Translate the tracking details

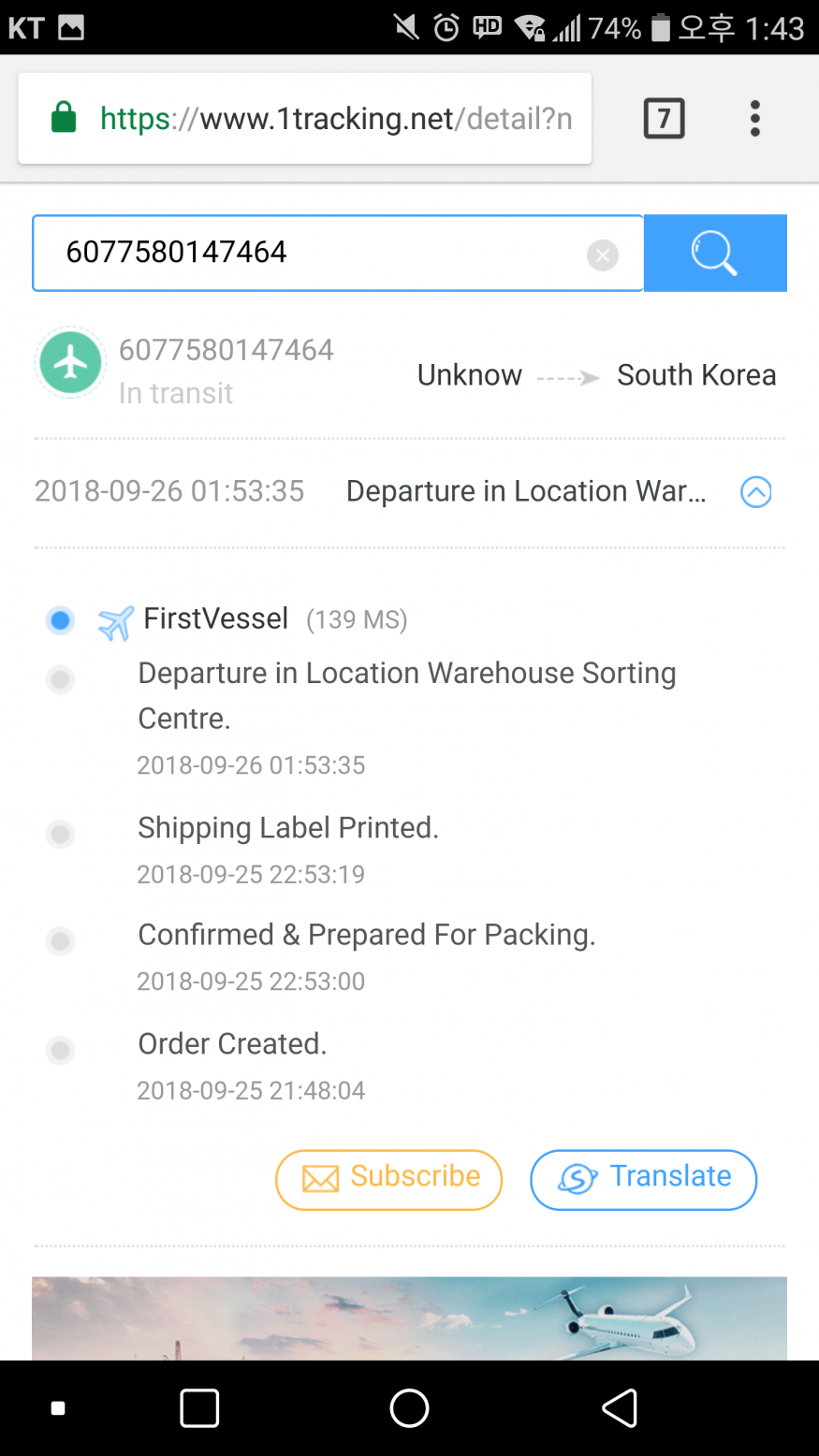(643, 1179)
